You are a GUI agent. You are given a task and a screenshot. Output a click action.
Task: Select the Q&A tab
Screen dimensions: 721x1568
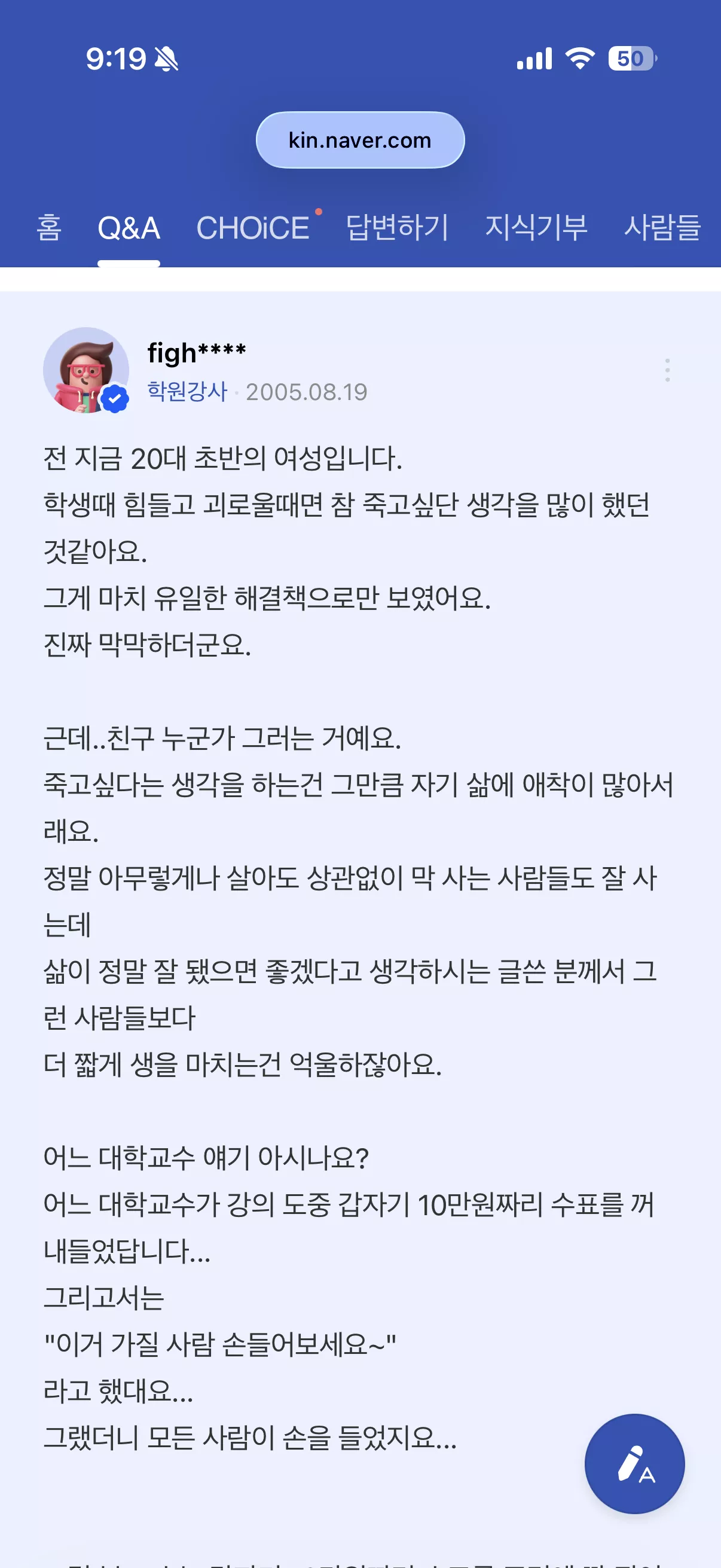coord(129,228)
